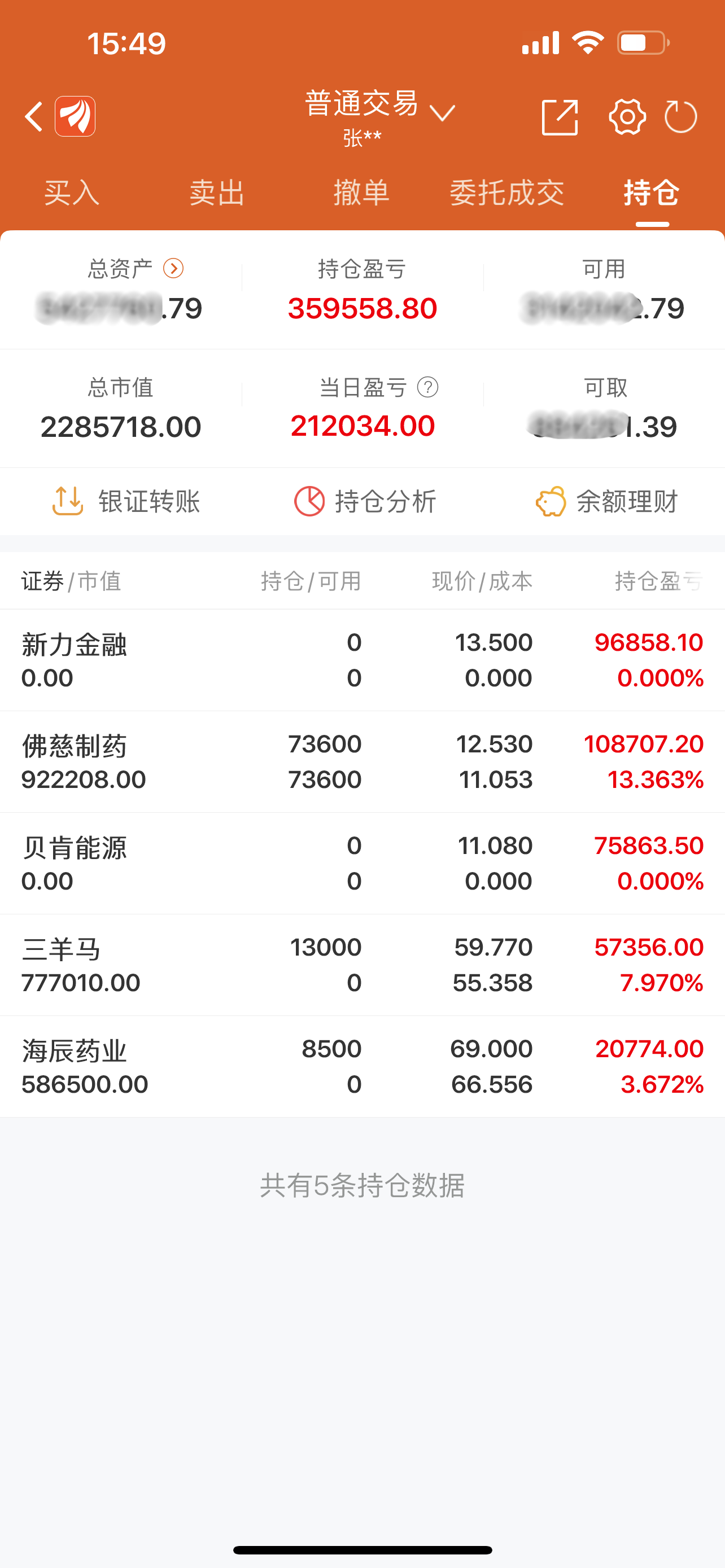Screen dimensions: 725x1568
Task: Open the 贝肯能源 holding row
Action: [362, 863]
